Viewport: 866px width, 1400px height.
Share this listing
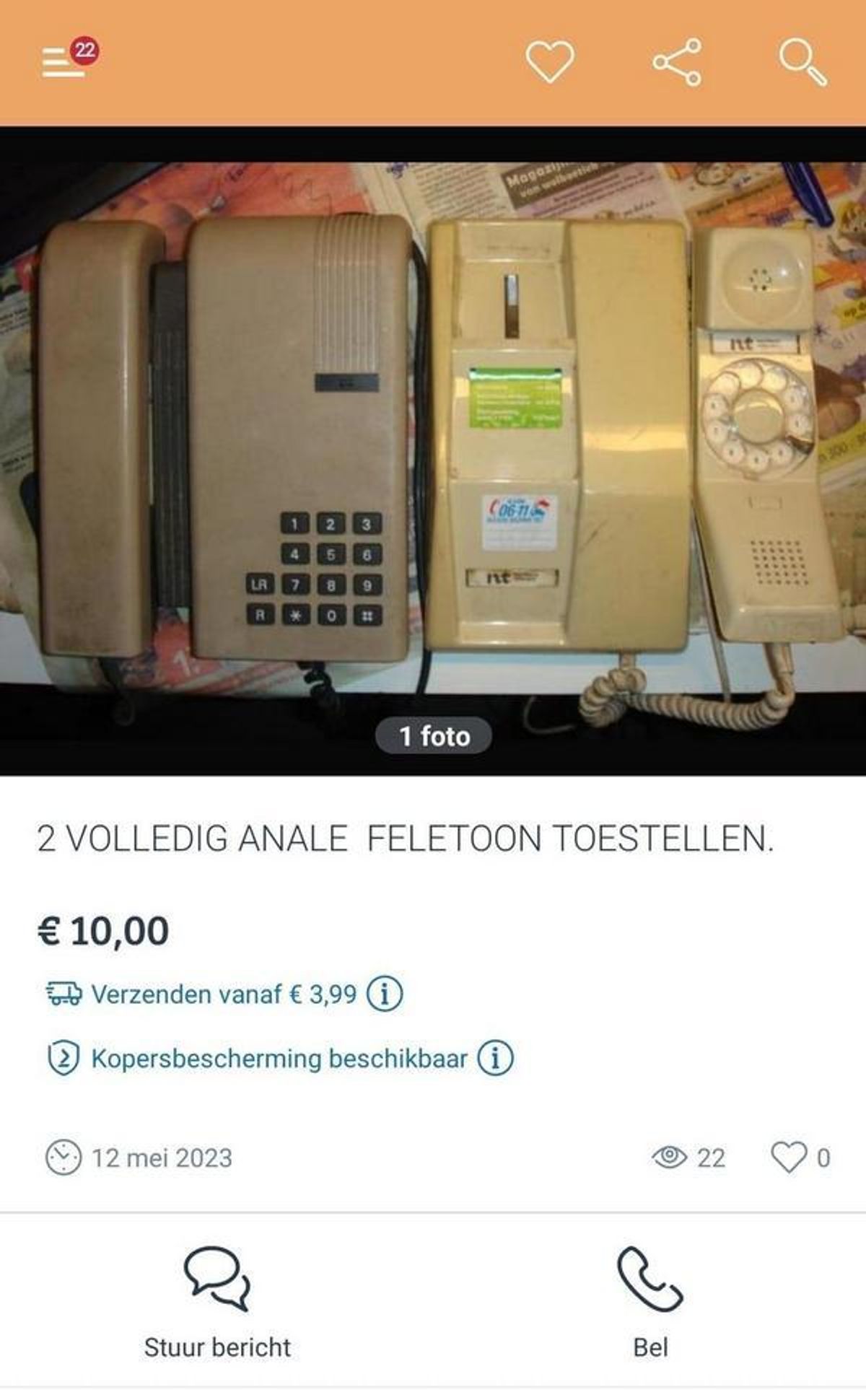[x=677, y=63]
